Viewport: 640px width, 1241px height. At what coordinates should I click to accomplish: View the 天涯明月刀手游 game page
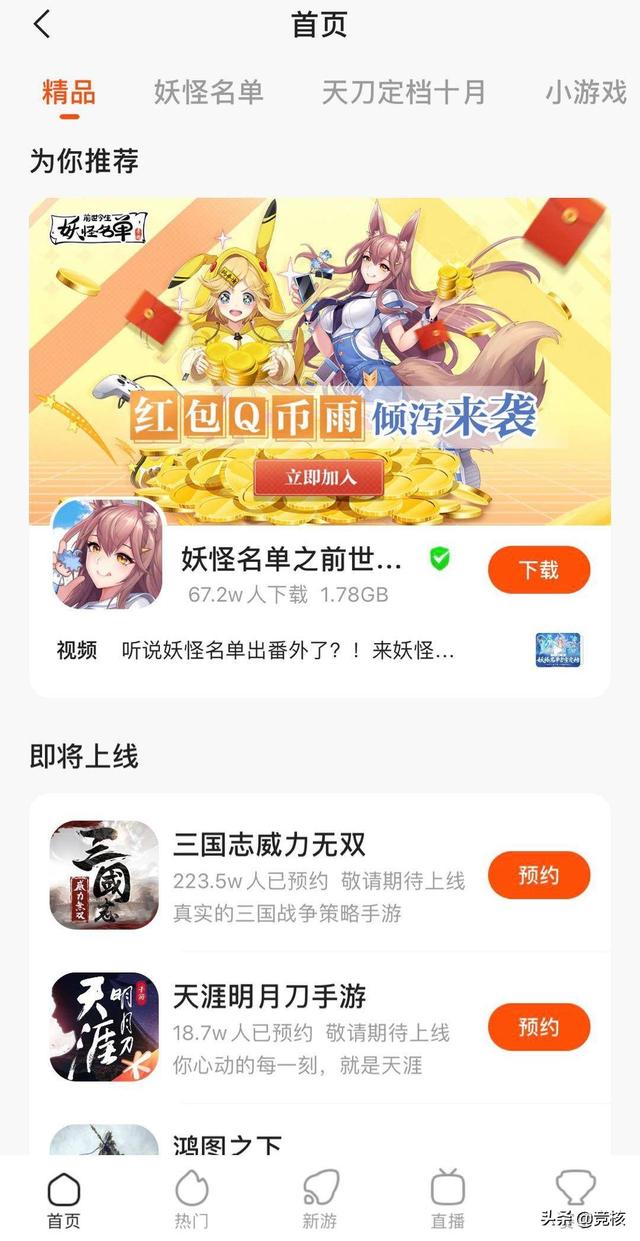click(x=270, y=996)
